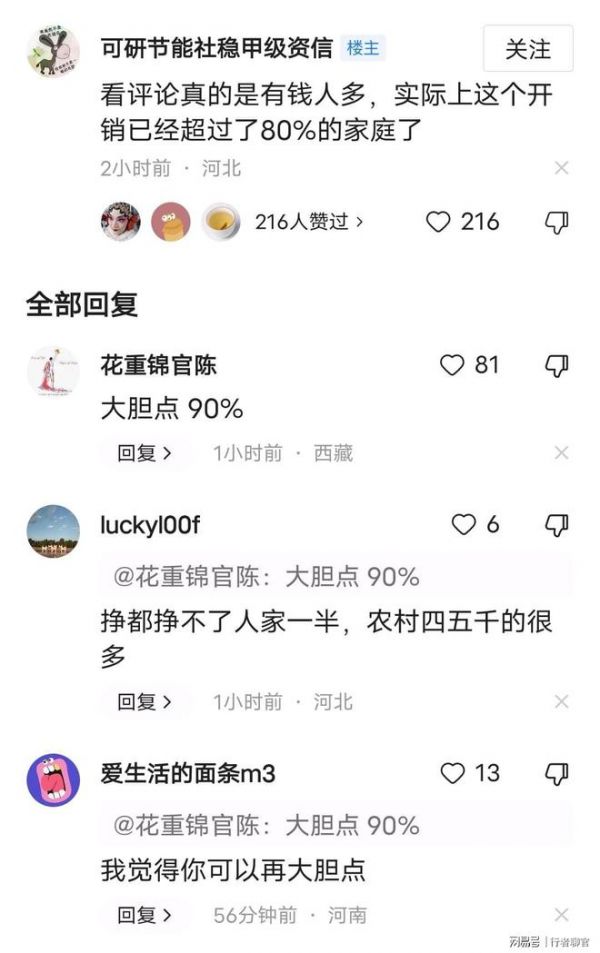600x953 pixels.
Task: Dismiss the main comment posted 2小时前
Action: click(x=561, y=168)
